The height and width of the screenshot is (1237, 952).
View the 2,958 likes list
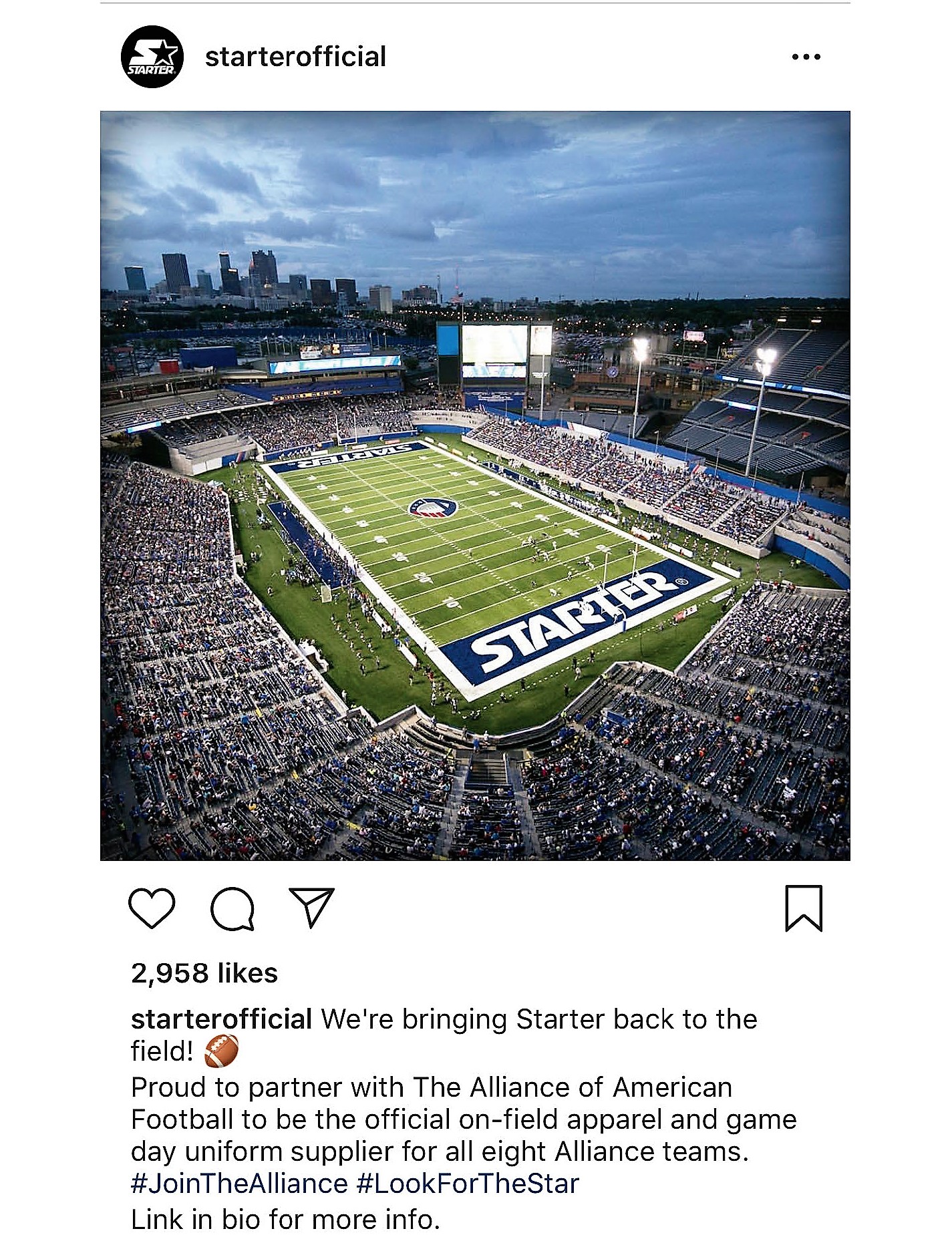click(204, 973)
